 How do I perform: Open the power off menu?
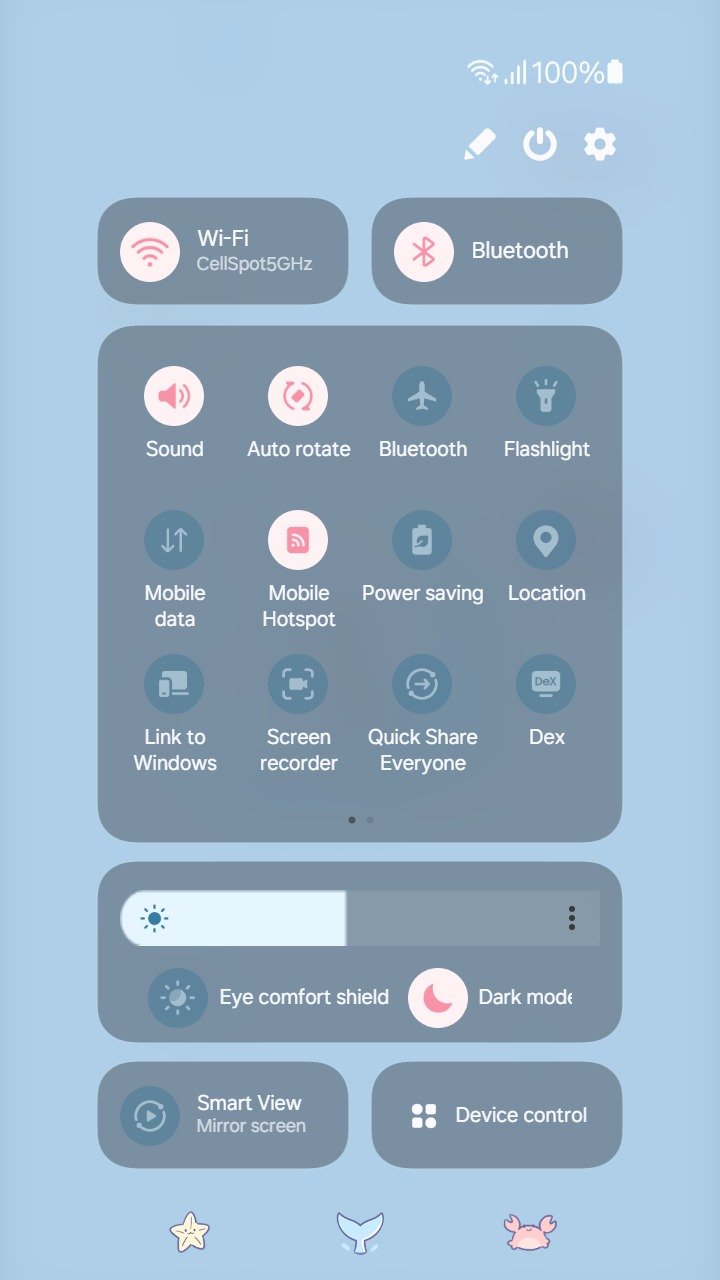coord(540,145)
